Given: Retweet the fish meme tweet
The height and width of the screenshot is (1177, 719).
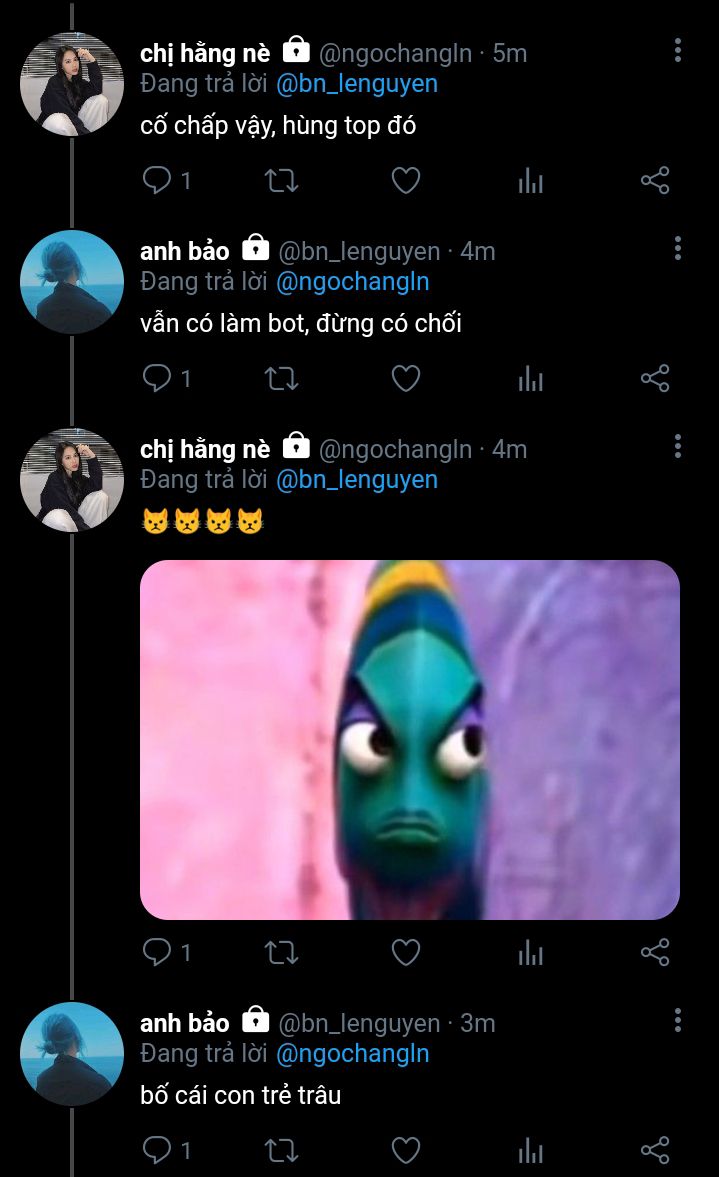Looking at the screenshot, I should pyautogui.click(x=281, y=952).
